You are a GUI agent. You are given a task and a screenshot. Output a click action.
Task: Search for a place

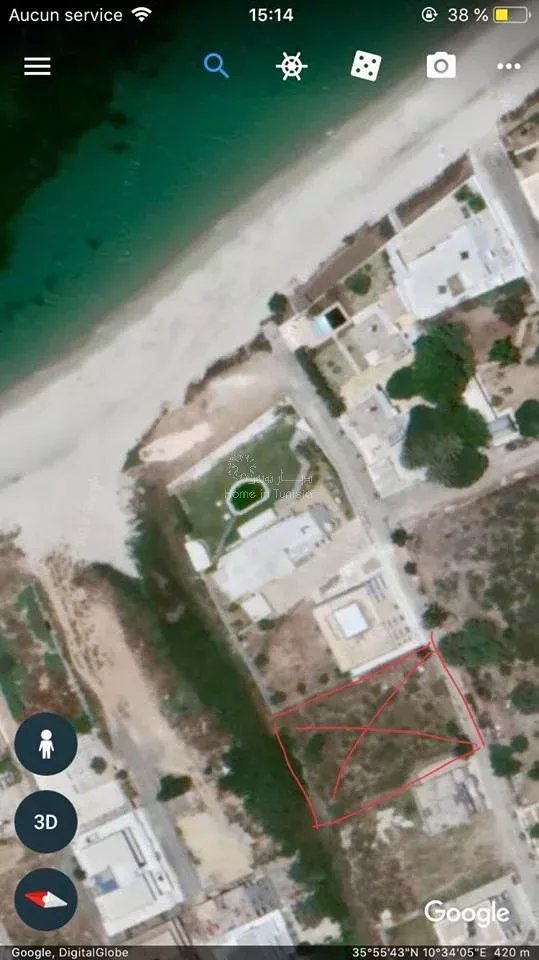tap(216, 66)
